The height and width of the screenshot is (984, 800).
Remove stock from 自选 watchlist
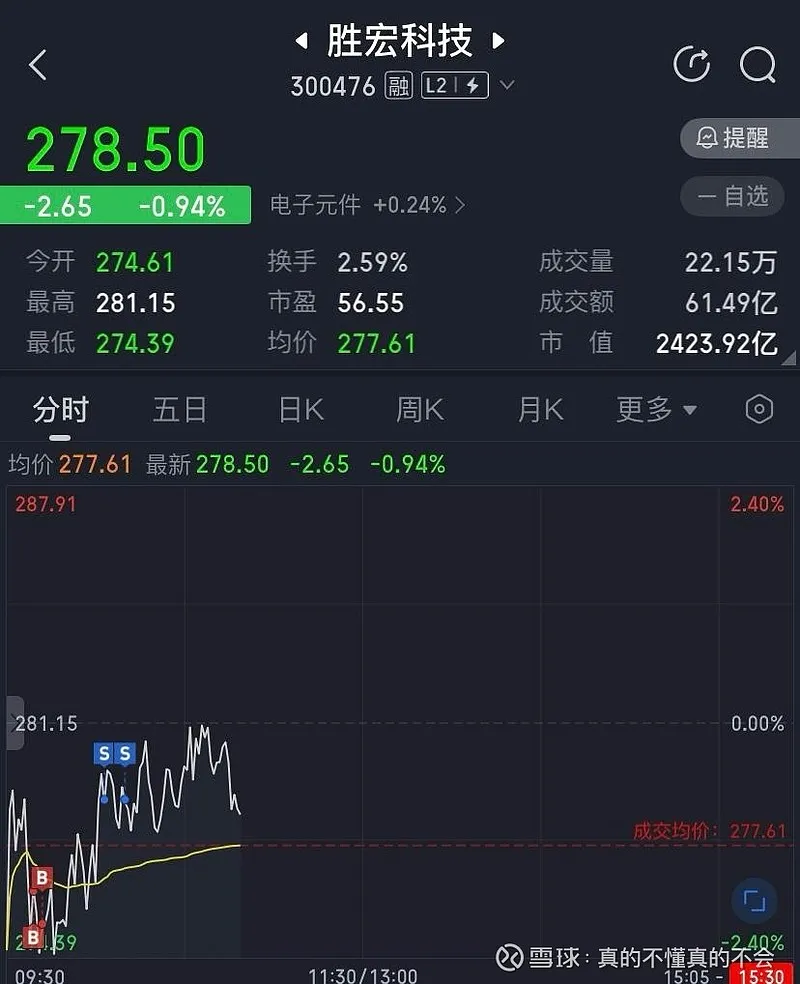point(739,196)
